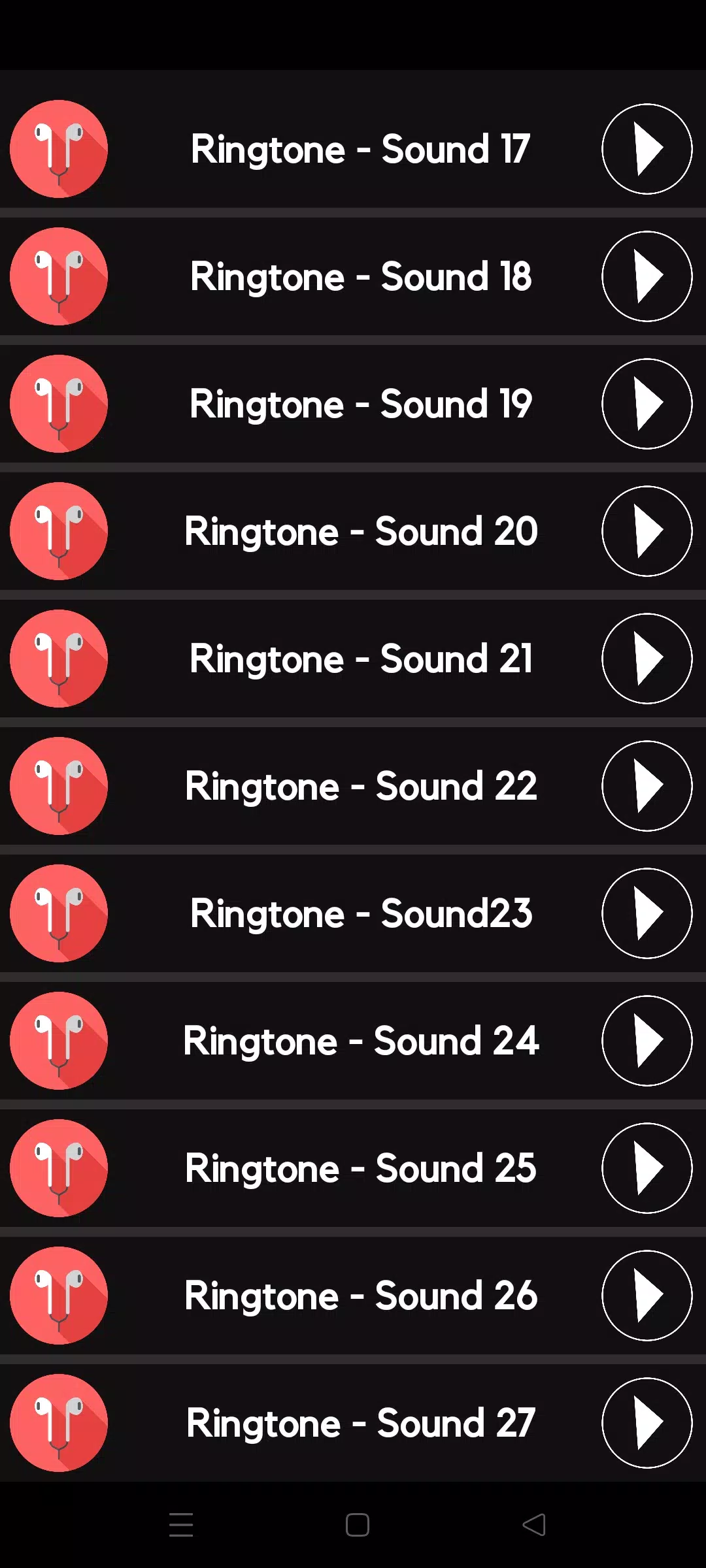This screenshot has height=1568, width=706.
Task: Open the Ringtone - Sound 20 row
Action: click(360, 531)
